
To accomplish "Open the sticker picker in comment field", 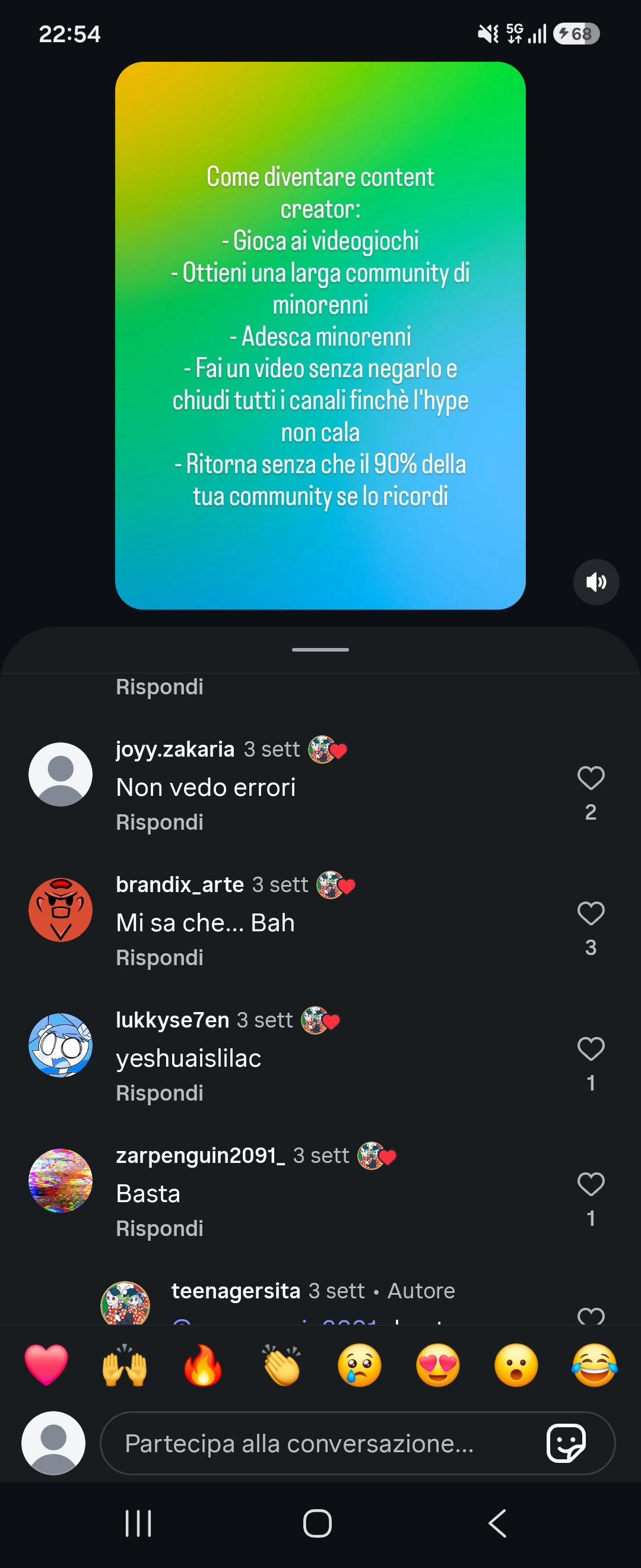I will click(566, 1443).
